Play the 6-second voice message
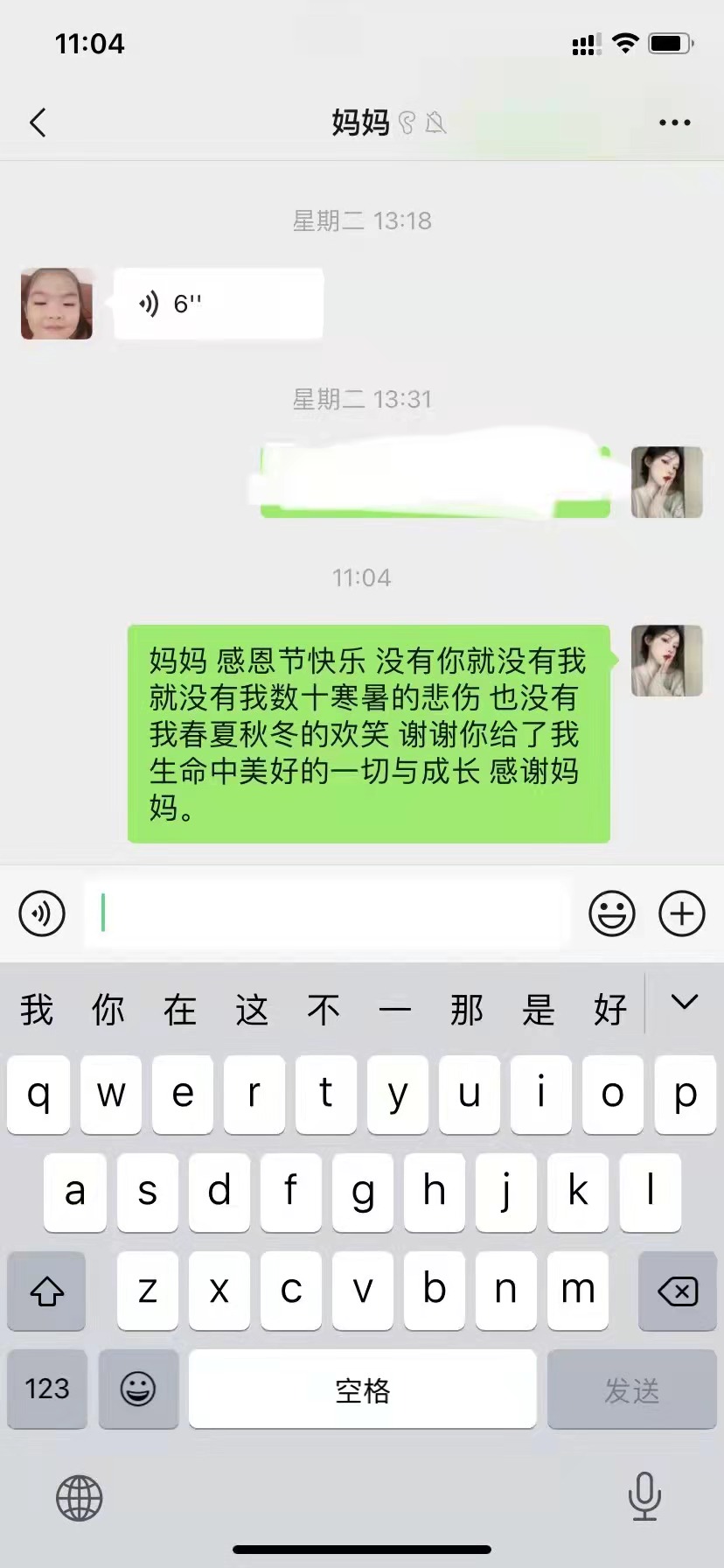Image resolution: width=724 pixels, height=1568 pixels. click(x=219, y=304)
